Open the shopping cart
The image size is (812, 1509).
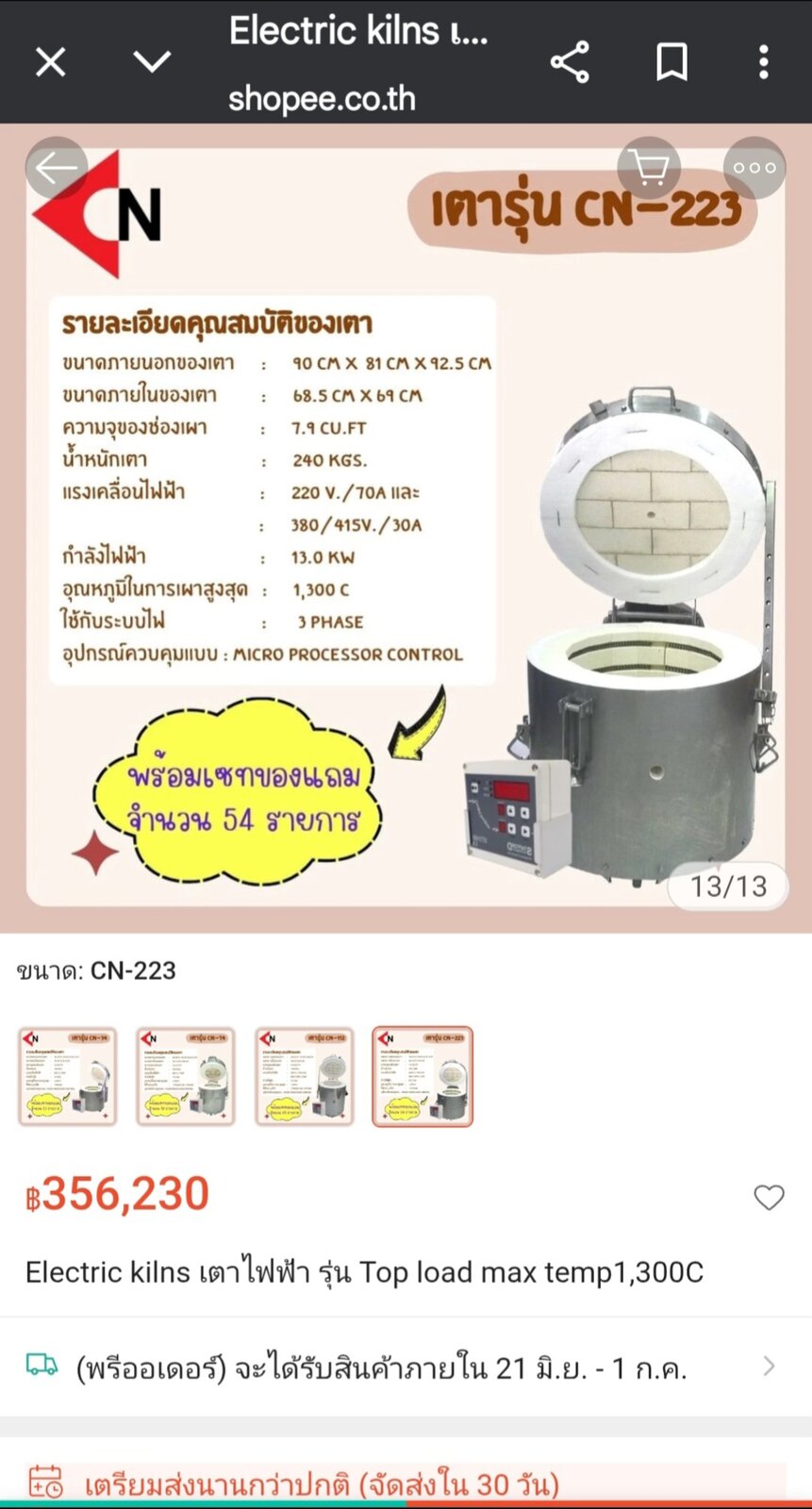[649, 169]
